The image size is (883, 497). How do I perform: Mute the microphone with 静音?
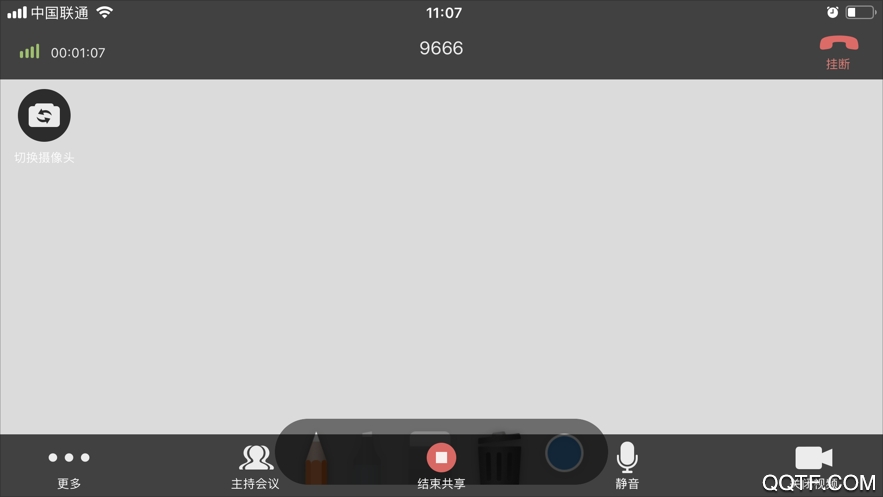click(627, 464)
